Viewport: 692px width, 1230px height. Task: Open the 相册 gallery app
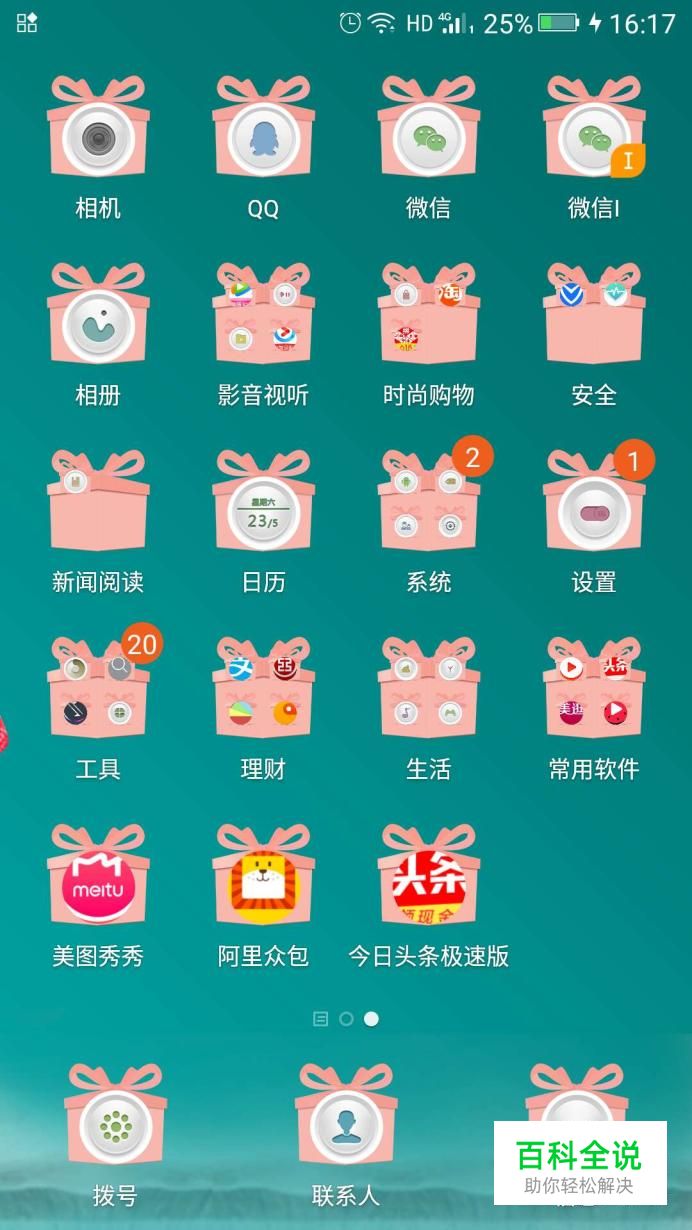point(98,325)
